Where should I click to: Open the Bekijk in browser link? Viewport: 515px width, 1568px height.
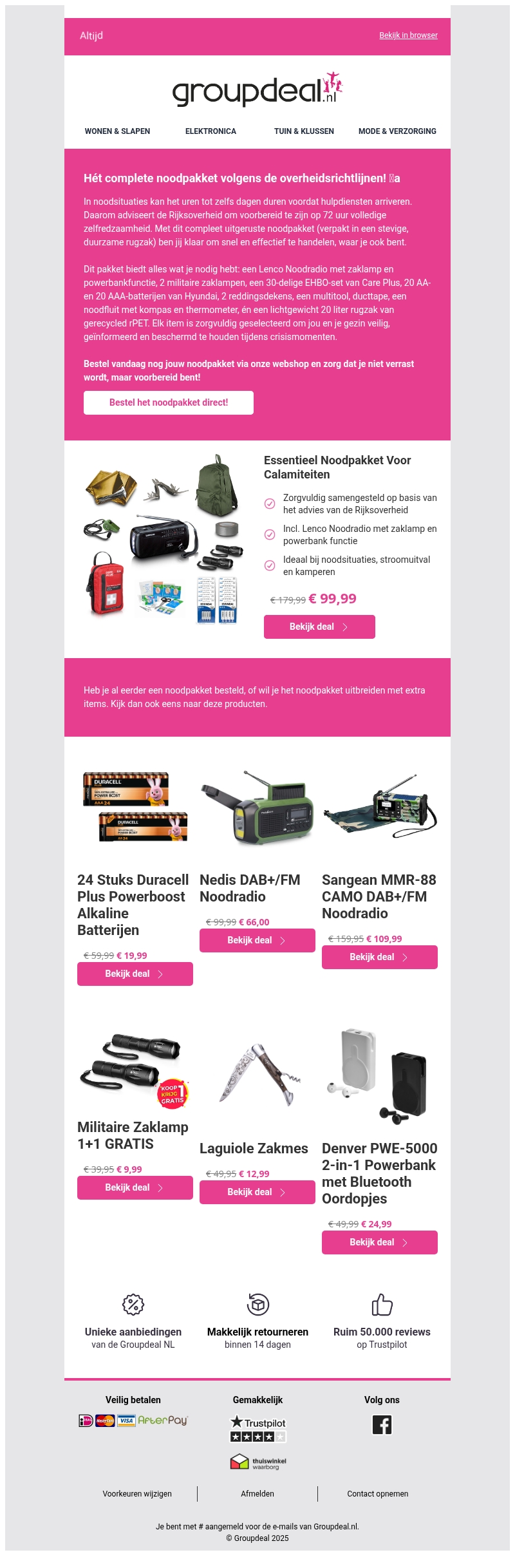point(408,35)
